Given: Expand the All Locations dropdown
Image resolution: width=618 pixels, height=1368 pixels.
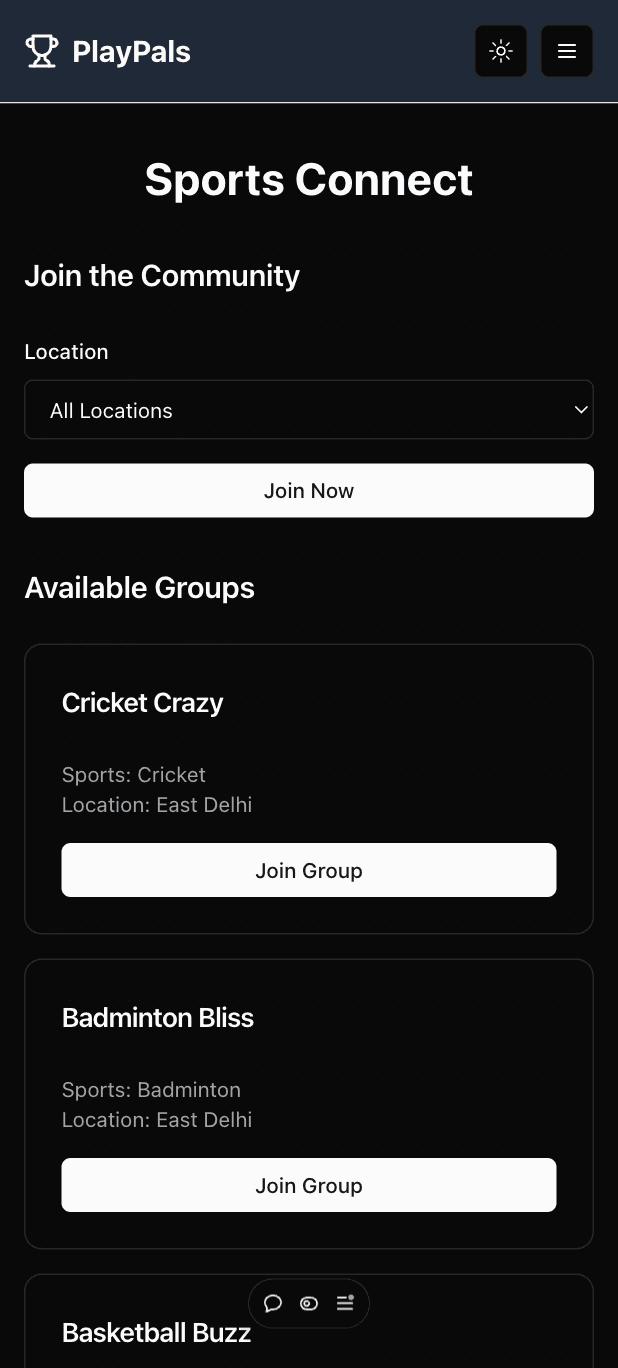Looking at the screenshot, I should click(309, 410).
